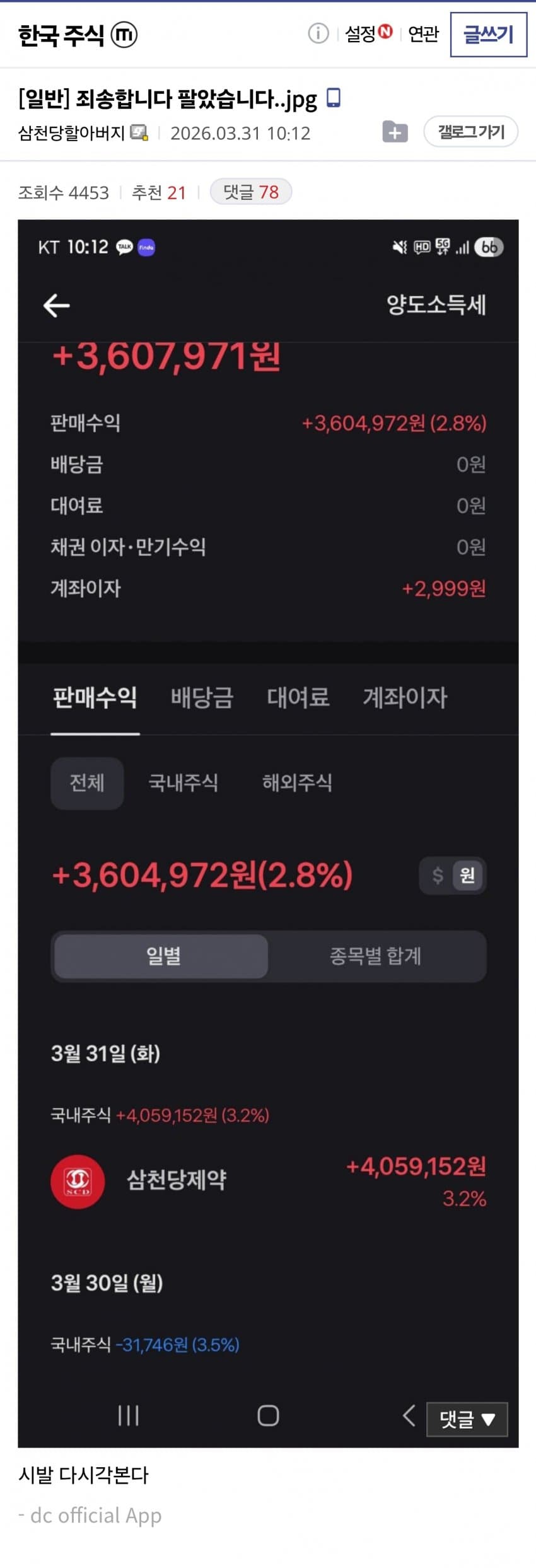
Task: Save the post with the folder plus icon
Action: click(395, 132)
